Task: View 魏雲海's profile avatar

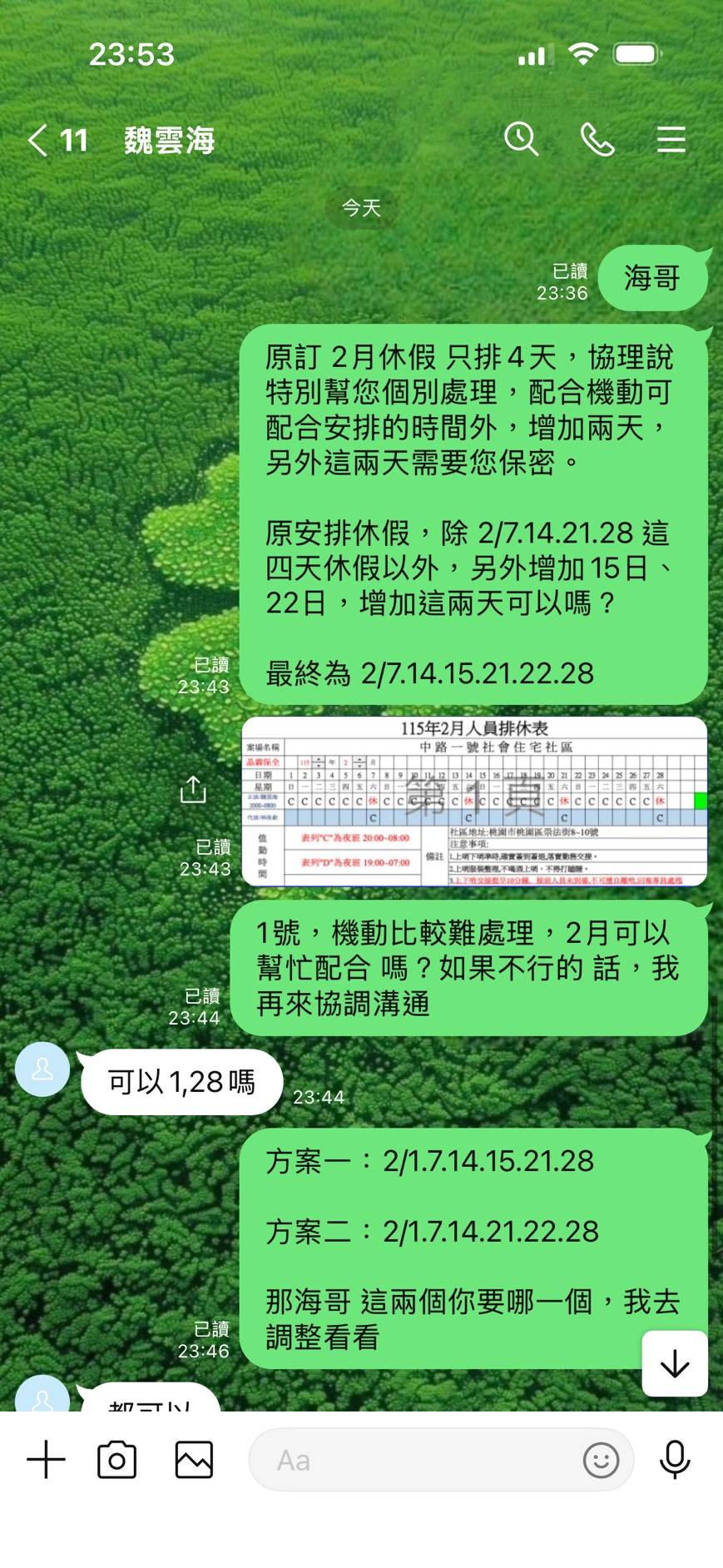Action: click(42, 1069)
